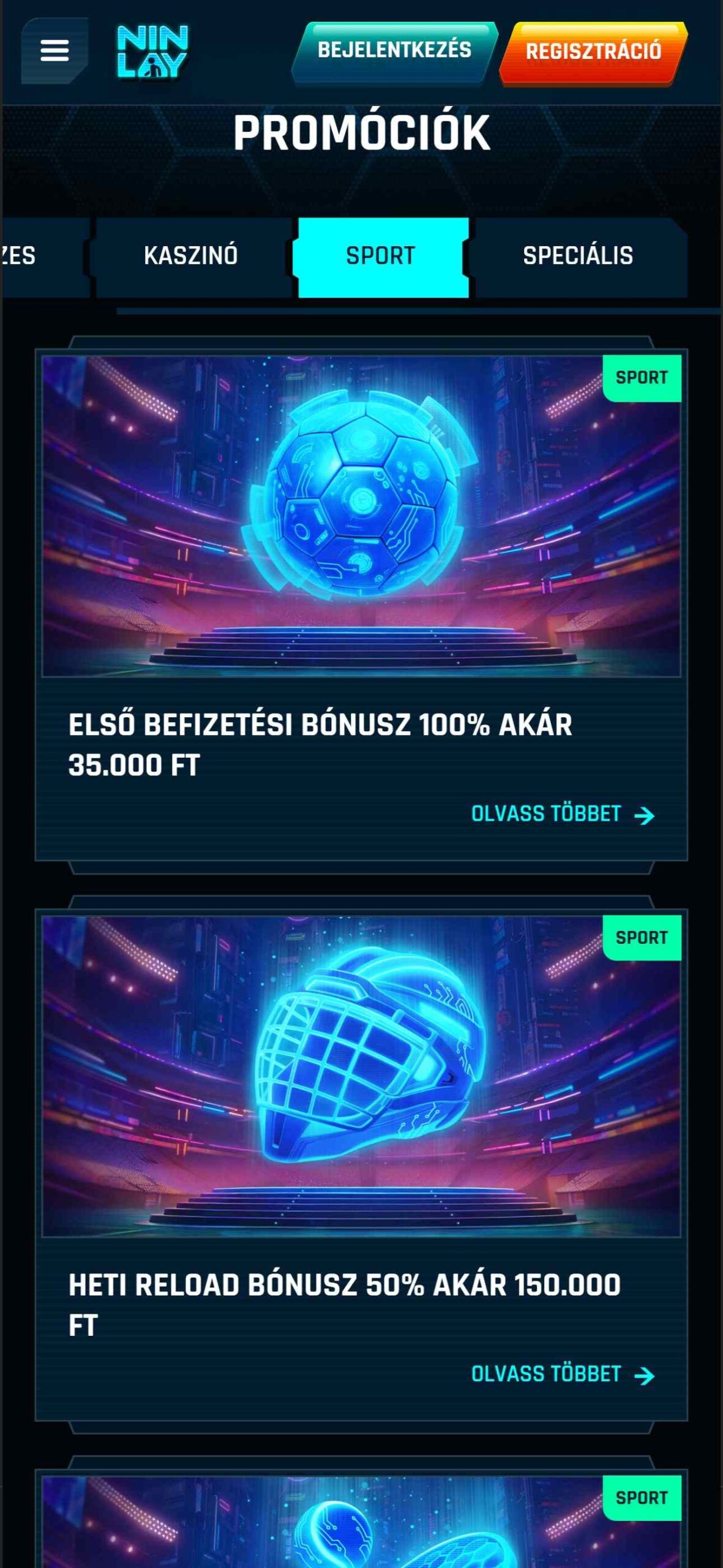Tap the Bejelentkezés login button

point(395,51)
